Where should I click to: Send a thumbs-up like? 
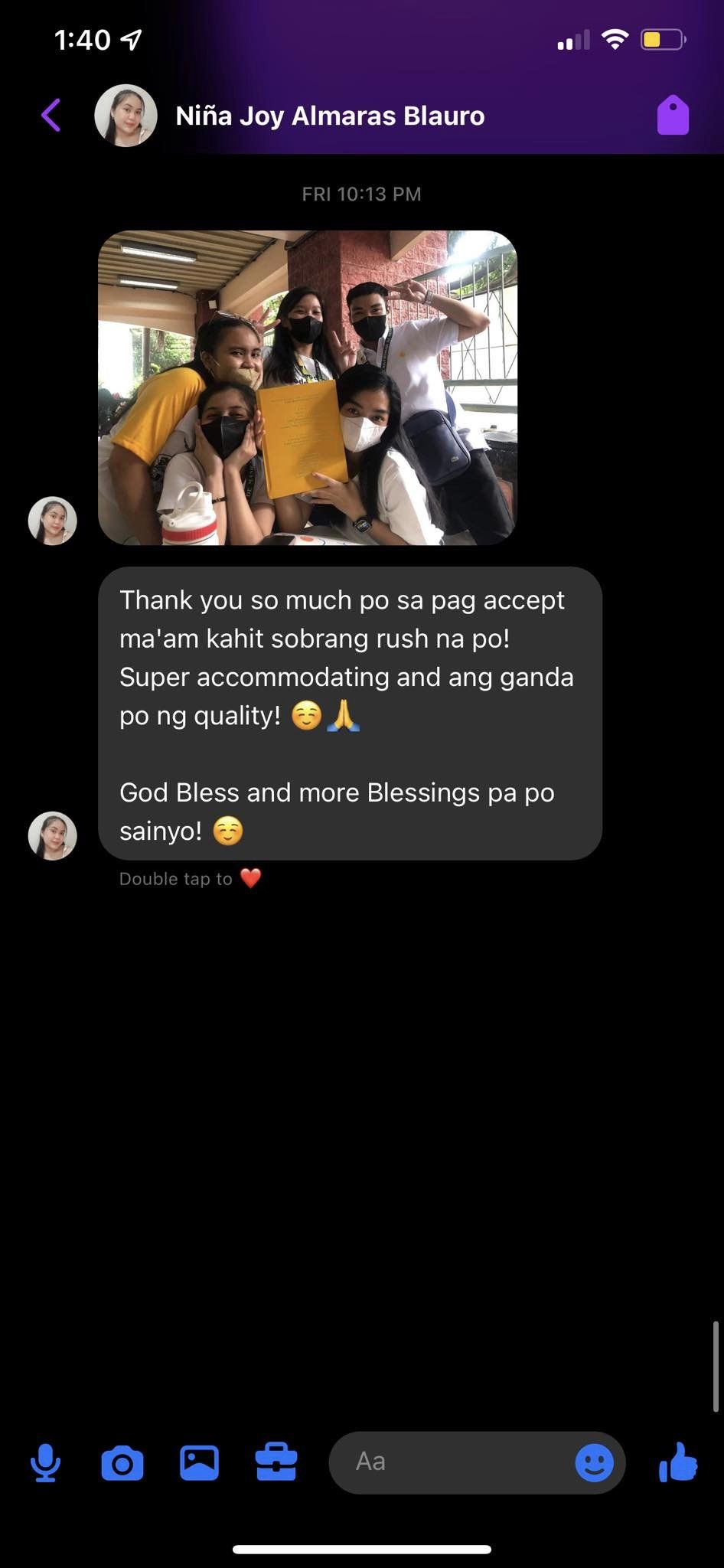coord(678,1462)
